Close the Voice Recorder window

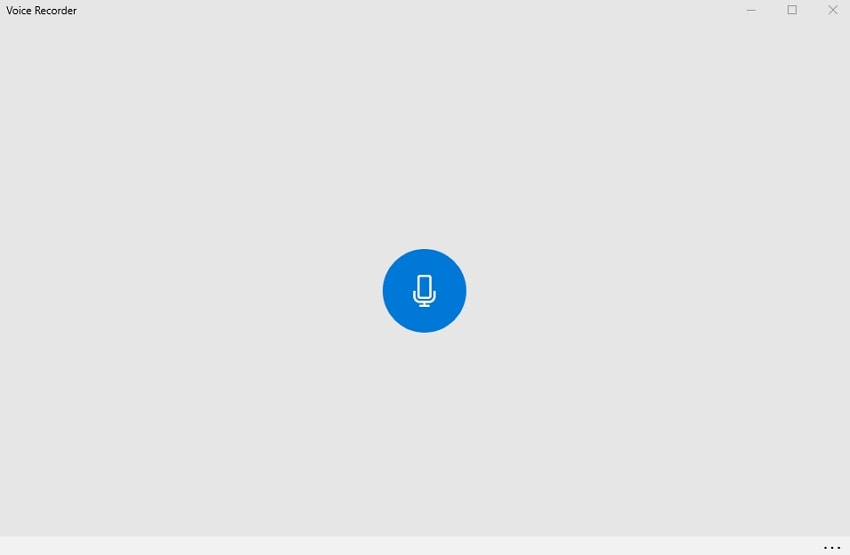click(832, 10)
